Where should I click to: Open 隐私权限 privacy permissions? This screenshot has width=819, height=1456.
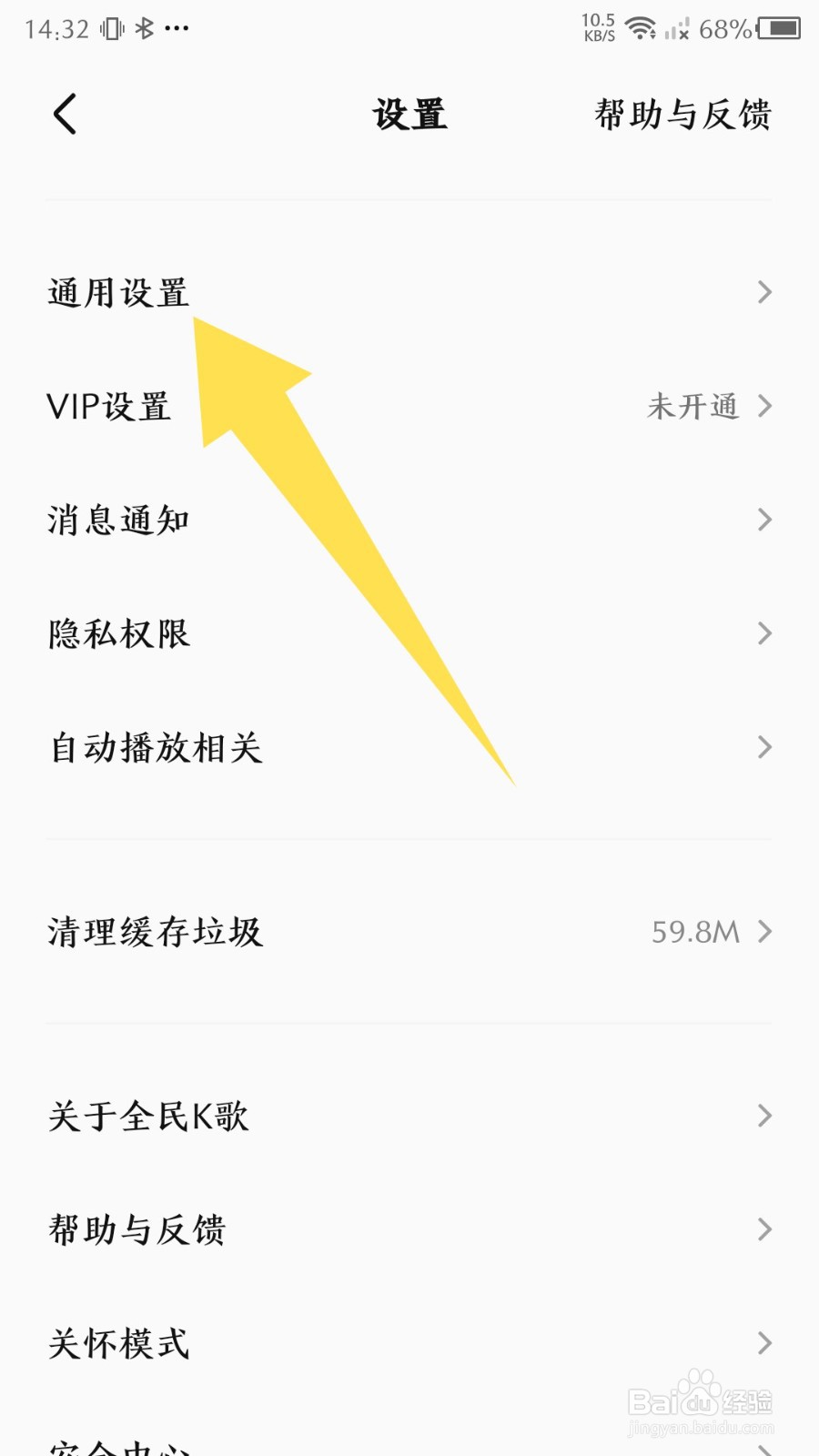click(118, 634)
